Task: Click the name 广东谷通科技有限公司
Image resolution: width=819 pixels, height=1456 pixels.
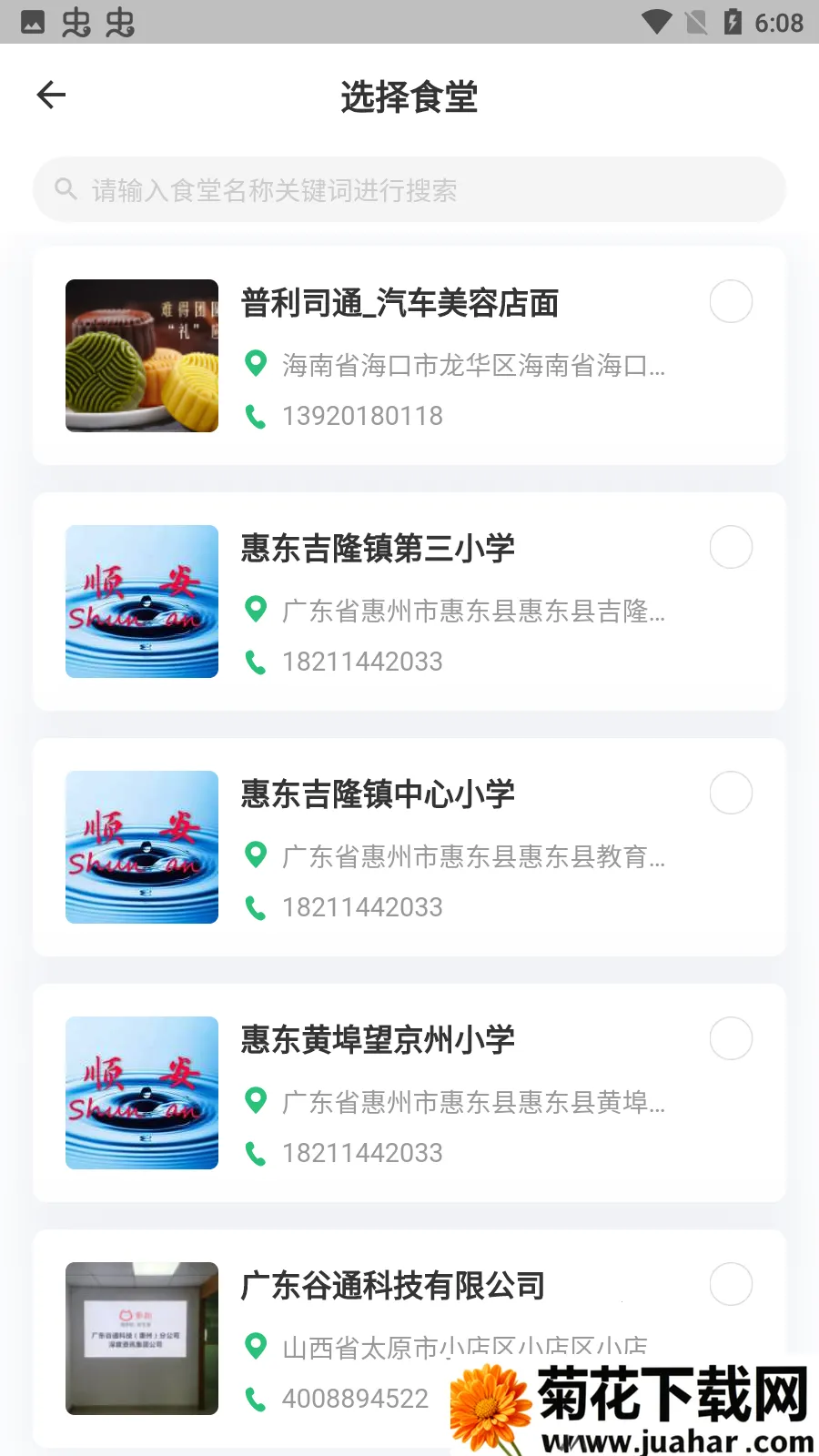Action: tap(392, 1286)
